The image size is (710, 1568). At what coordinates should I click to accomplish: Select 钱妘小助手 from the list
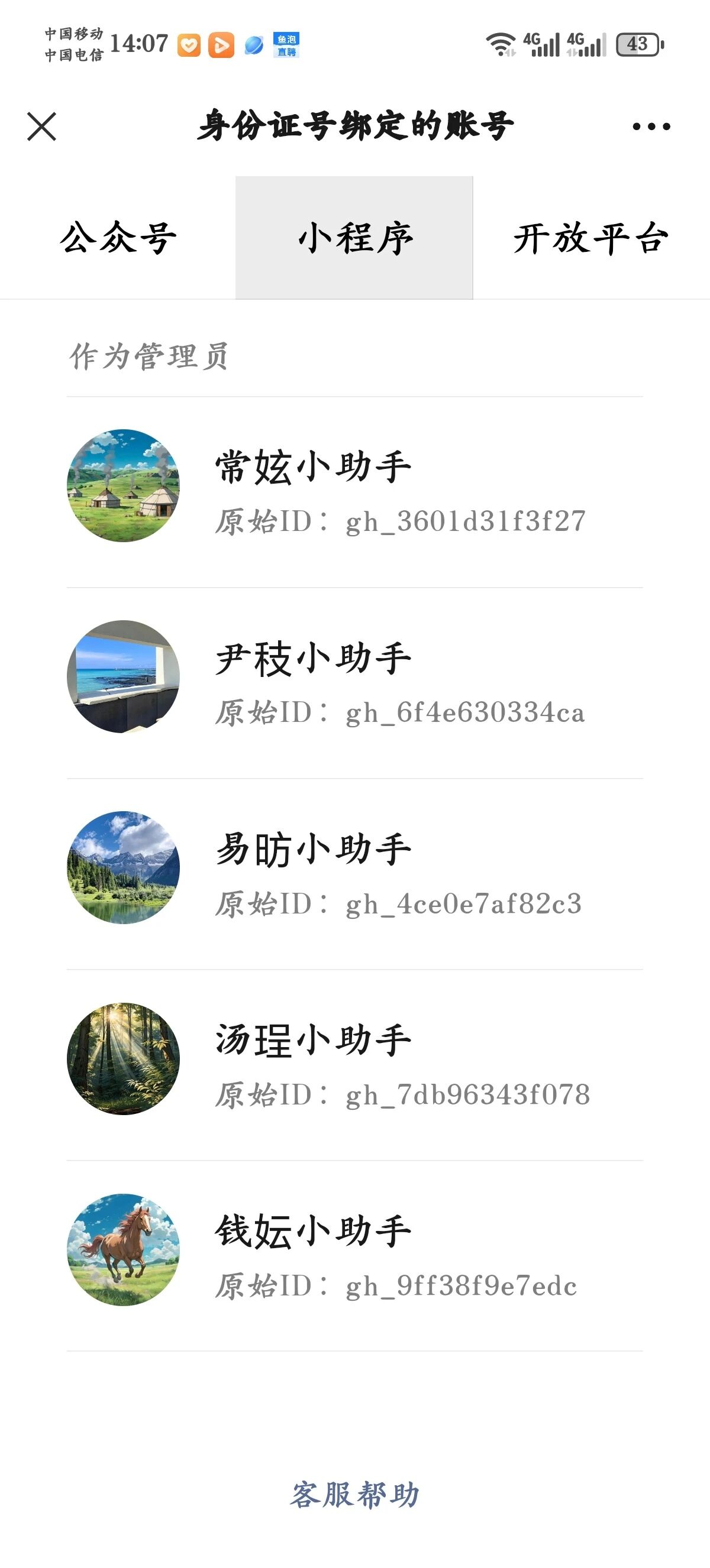pyautogui.click(x=354, y=1256)
